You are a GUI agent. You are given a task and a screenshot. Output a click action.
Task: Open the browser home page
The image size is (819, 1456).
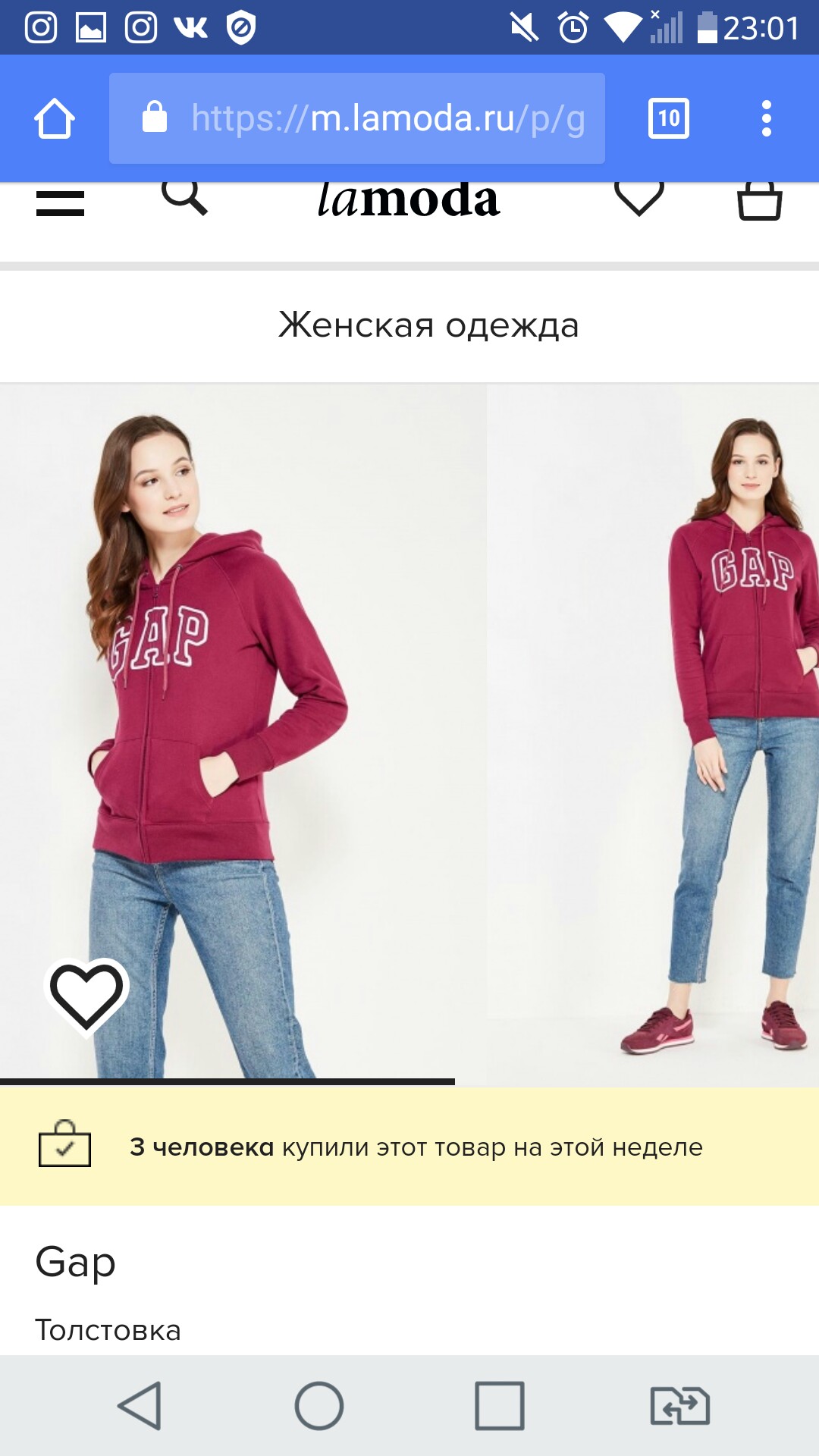pyautogui.click(x=55, y=118)
